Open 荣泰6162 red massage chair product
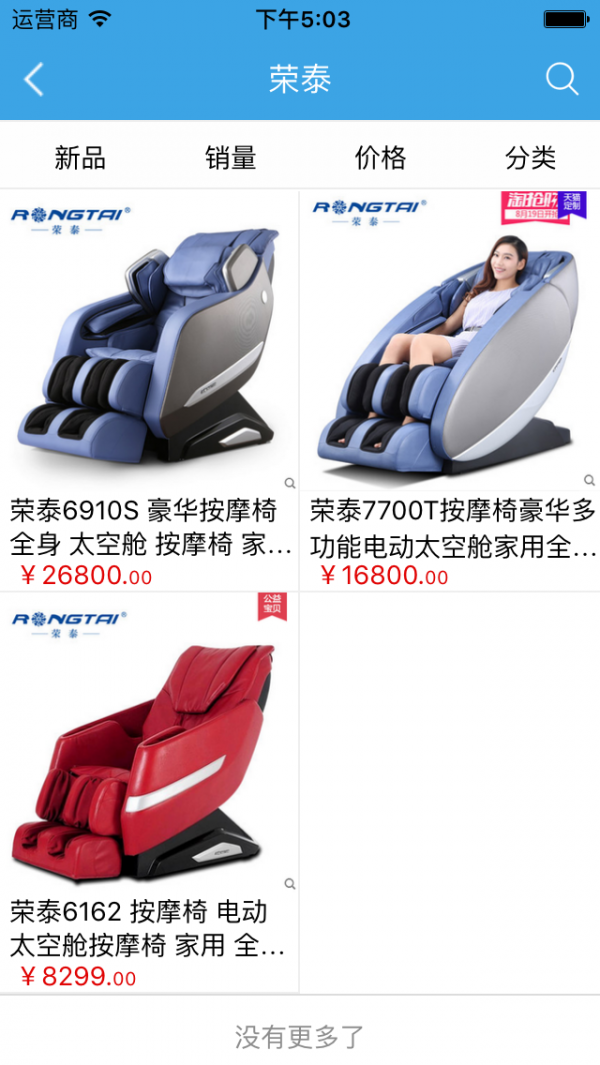 [150, 745]
